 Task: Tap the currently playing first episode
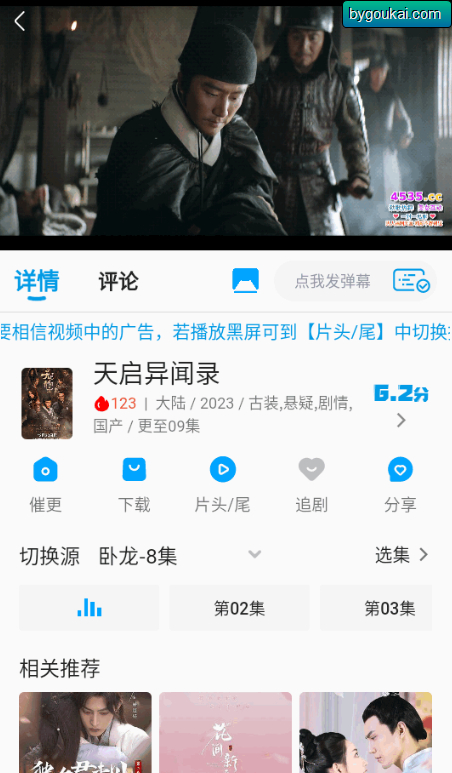coord(89,608)
